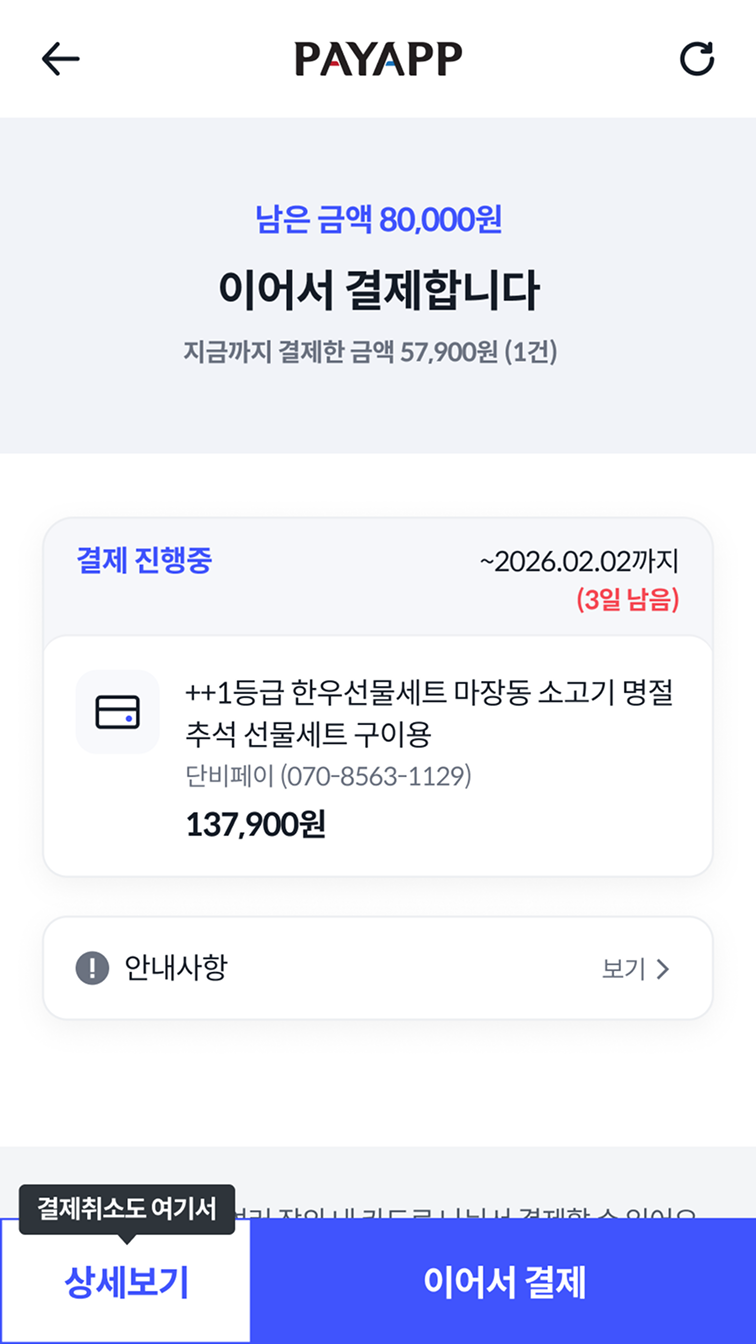The width and height of the screenshot is (756, 1344).
Task: Select the 이어서 결제합니다 heading
Action: tap(378, 288)
